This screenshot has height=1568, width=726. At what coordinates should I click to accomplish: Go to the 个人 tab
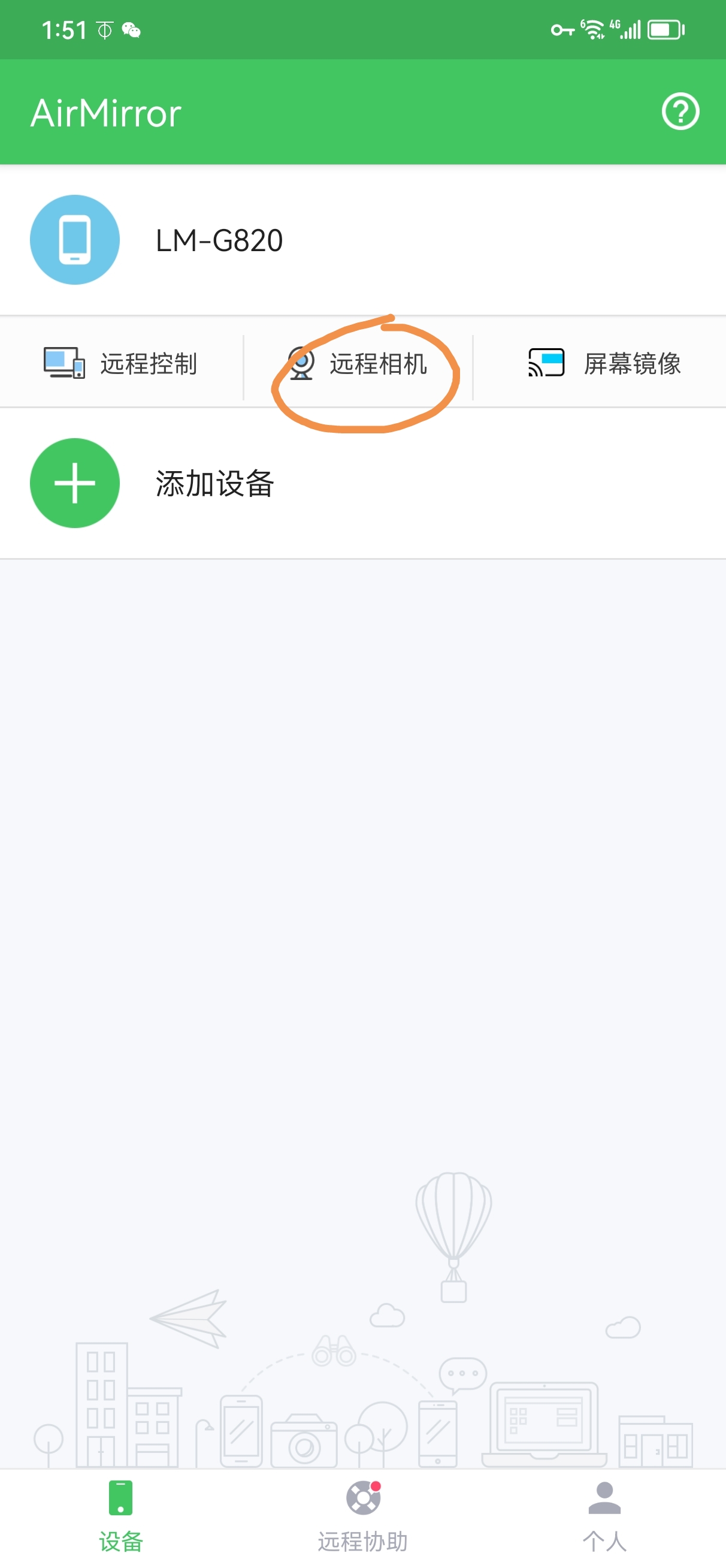(x=604, y=1515)
